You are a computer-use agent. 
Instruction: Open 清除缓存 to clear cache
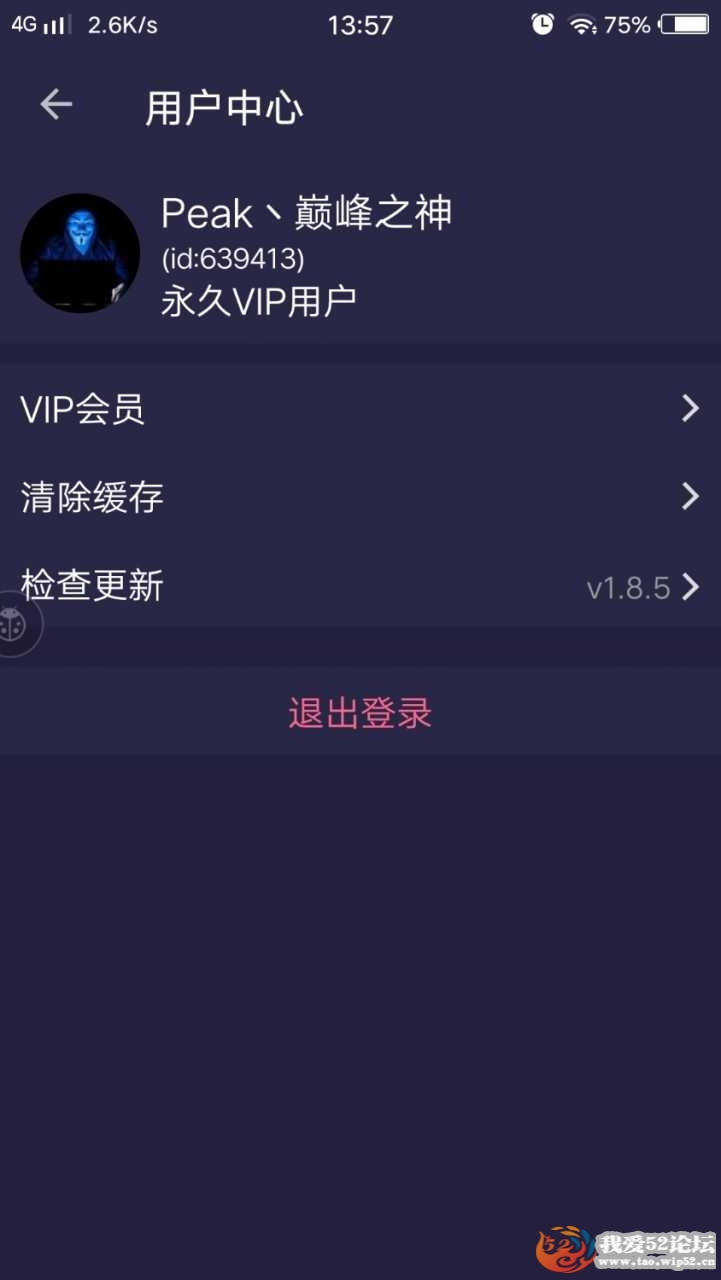(x=360, y=497)
